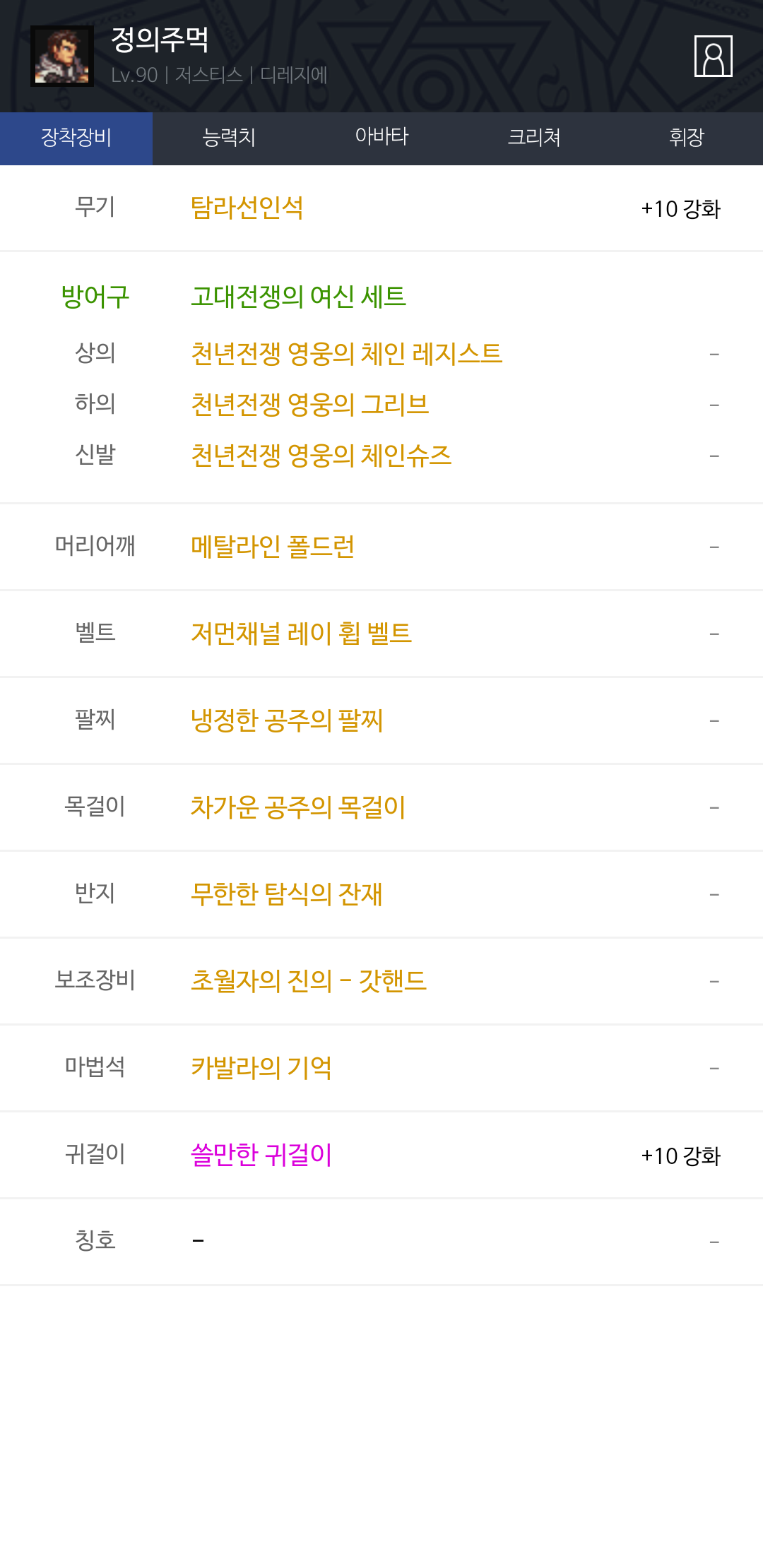Switch to the 아바타 tab

point(381,138)
